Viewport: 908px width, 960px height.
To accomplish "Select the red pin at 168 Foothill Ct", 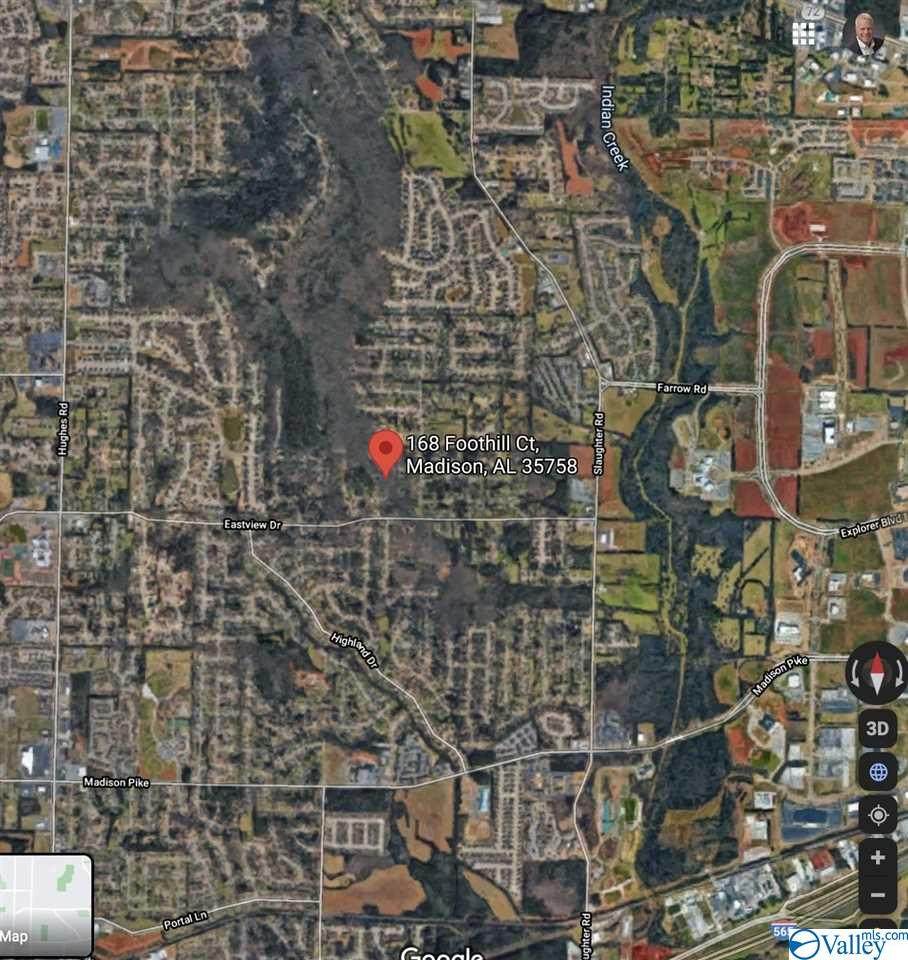I will point(385,450).
